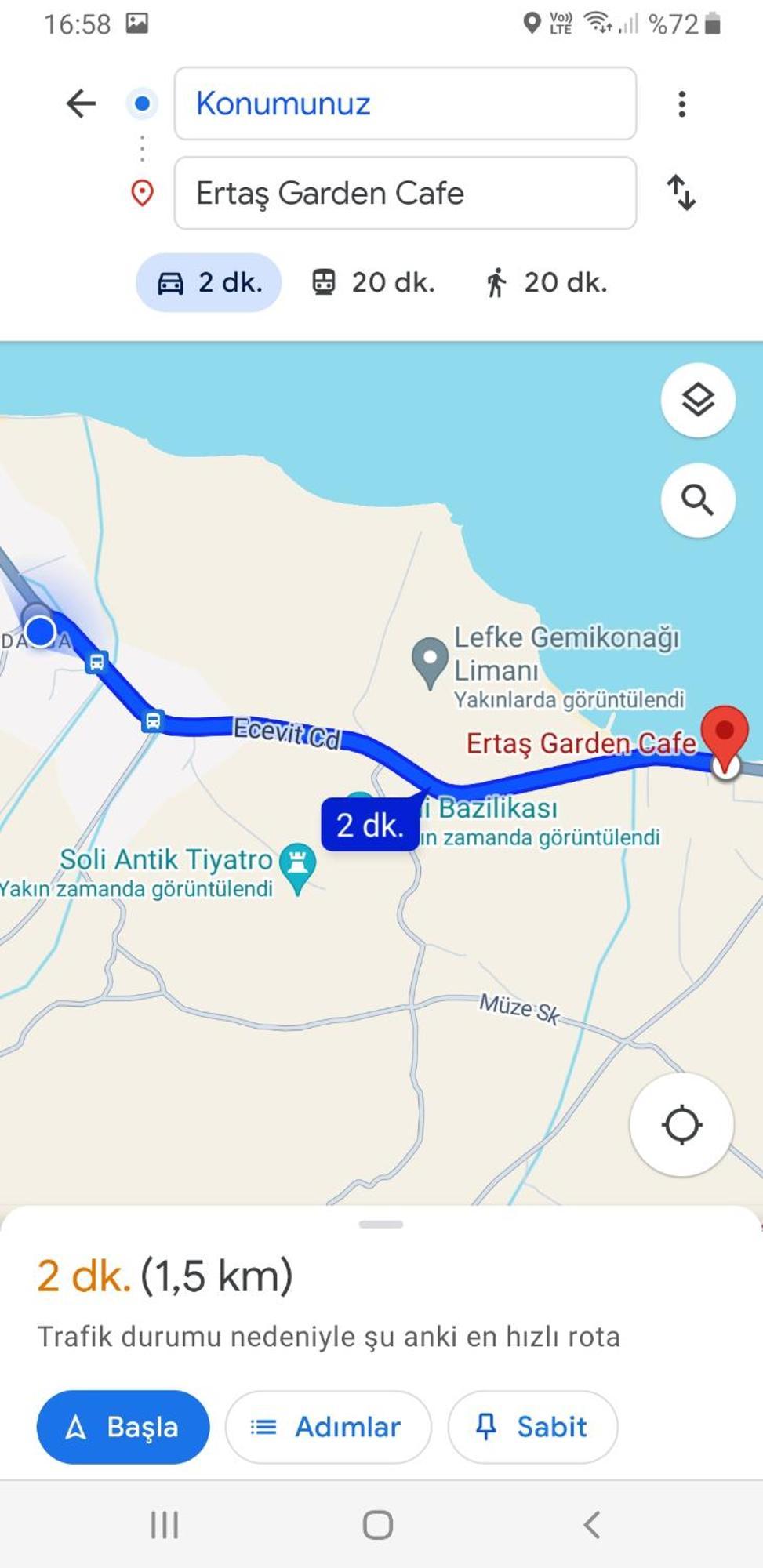Viewport: 763px width, 1568px height.
Task: Open the three-dot overflow menu
Action: tap(681, 103)
